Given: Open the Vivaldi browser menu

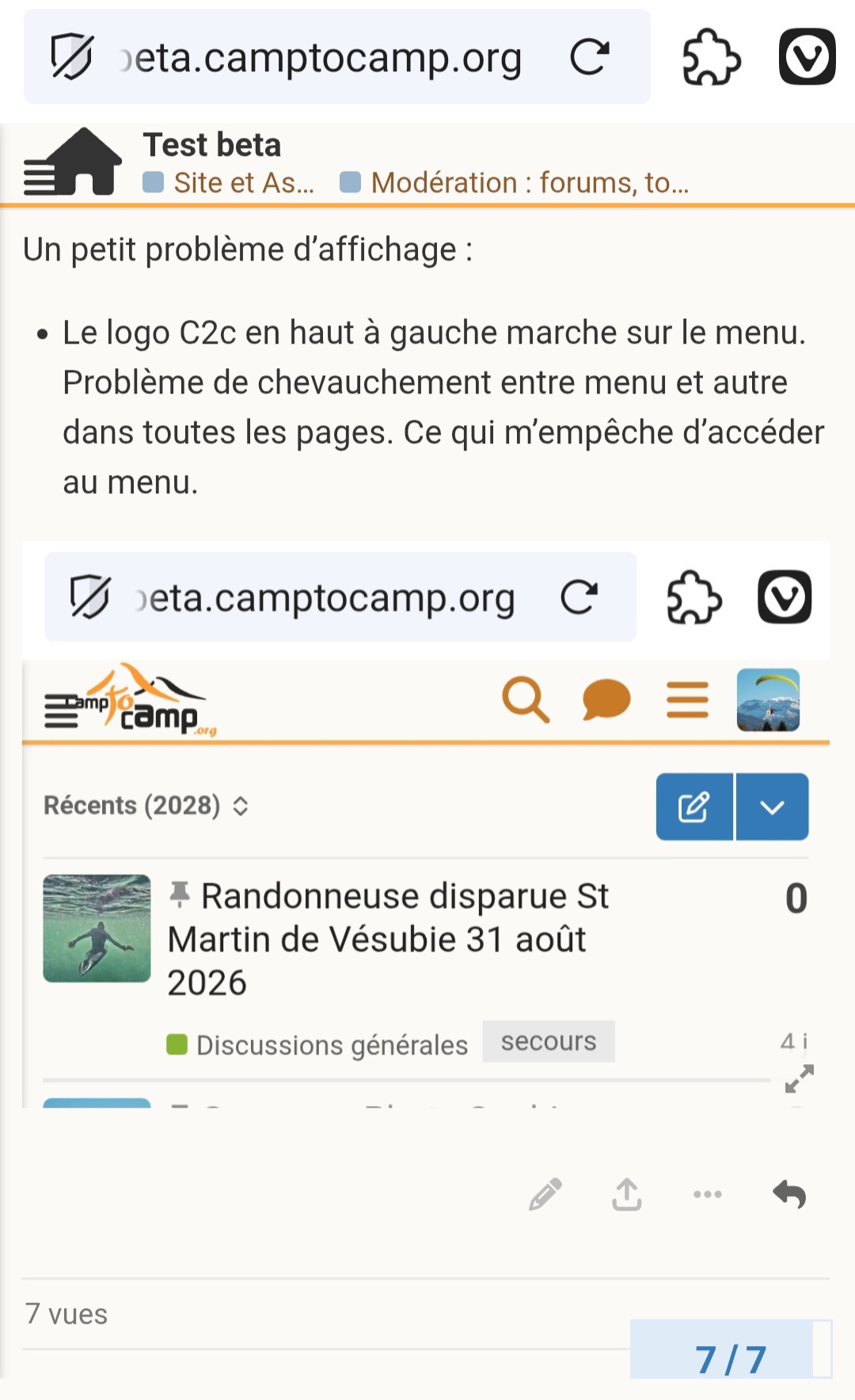Looking at the screenshot, I should (807, 56).
